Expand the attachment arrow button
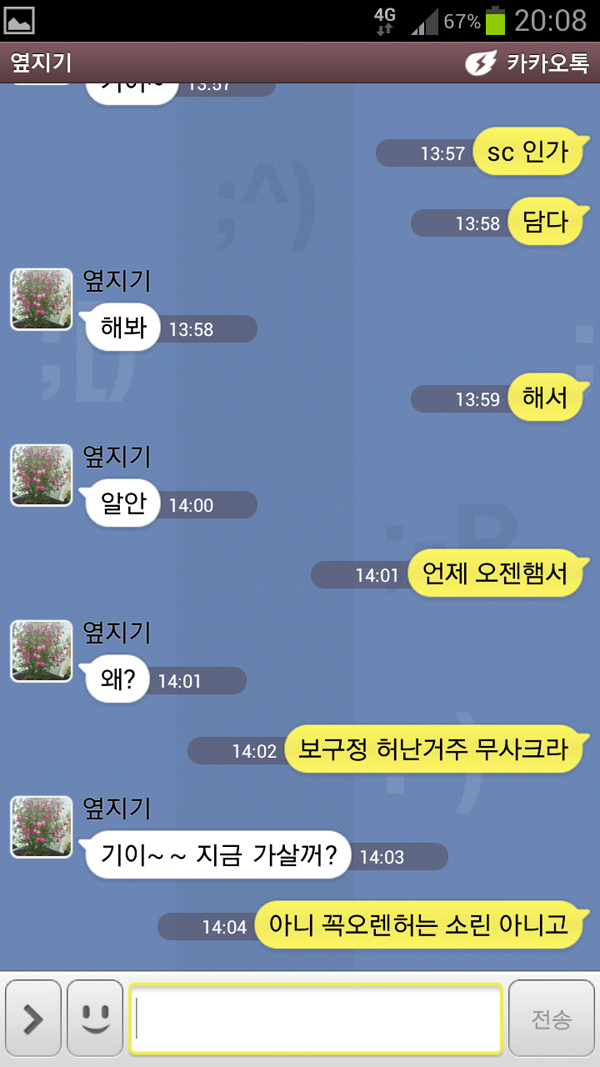Image resolution: width=600 pixels, height=1067 pixels. 33,1018
